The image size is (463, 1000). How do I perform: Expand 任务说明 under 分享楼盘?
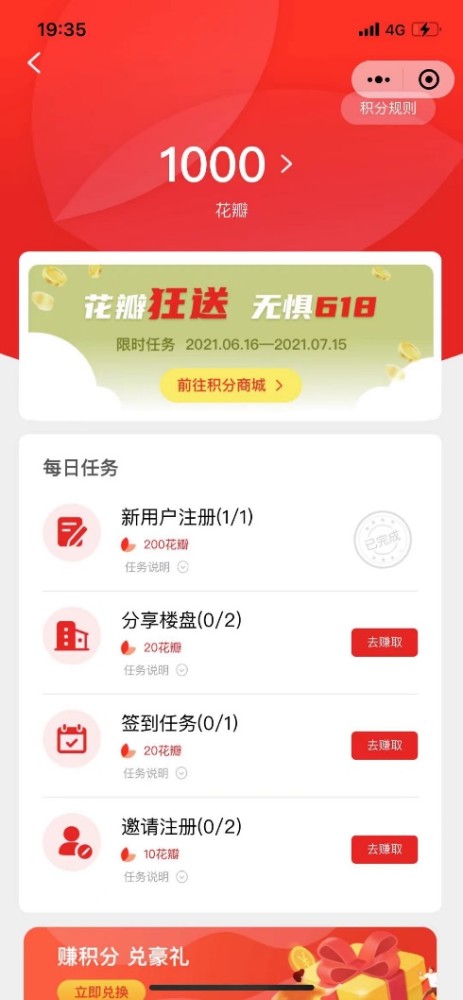(x=156, y=670)
